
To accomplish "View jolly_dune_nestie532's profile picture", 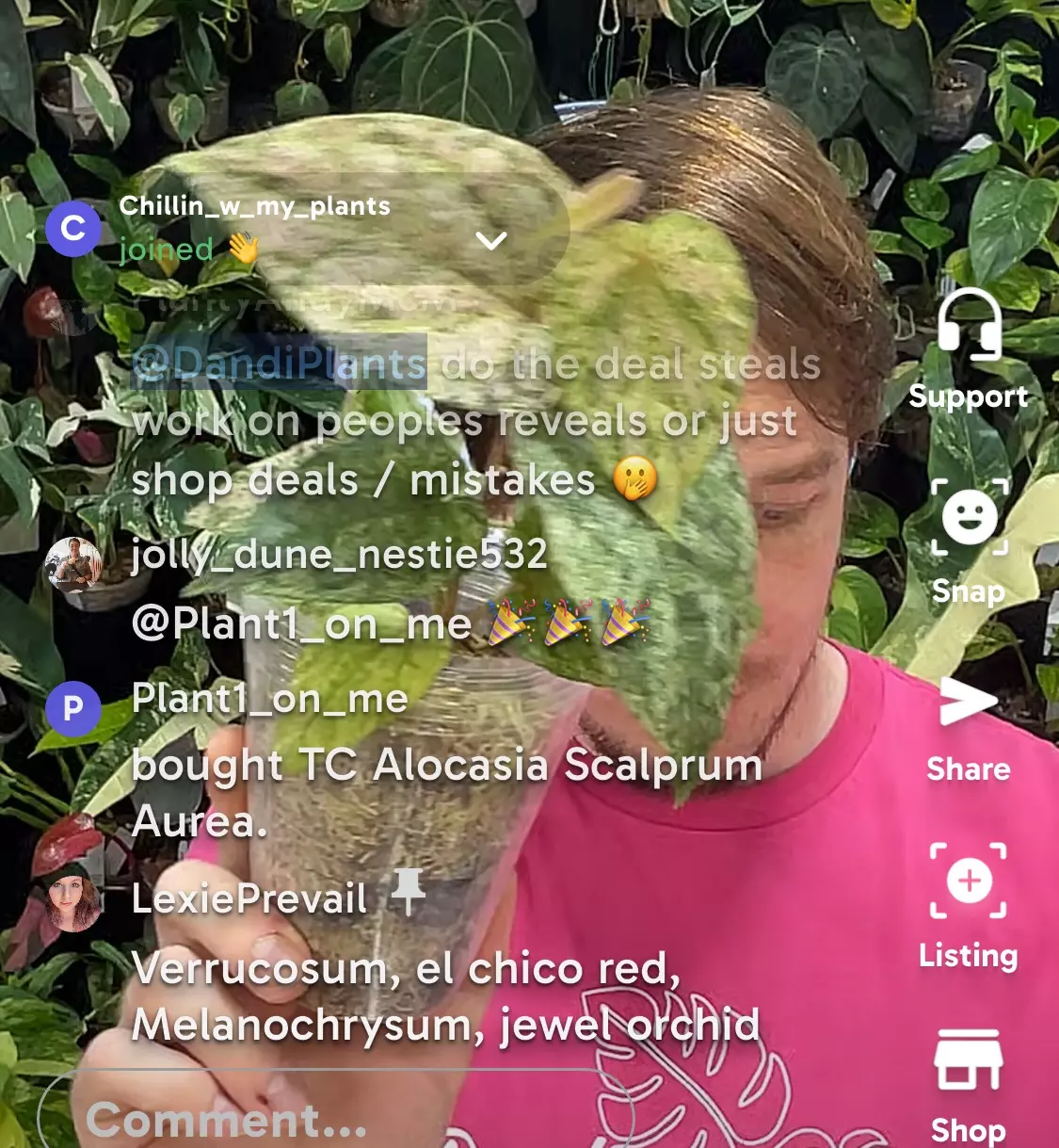I will coord(73,565).
